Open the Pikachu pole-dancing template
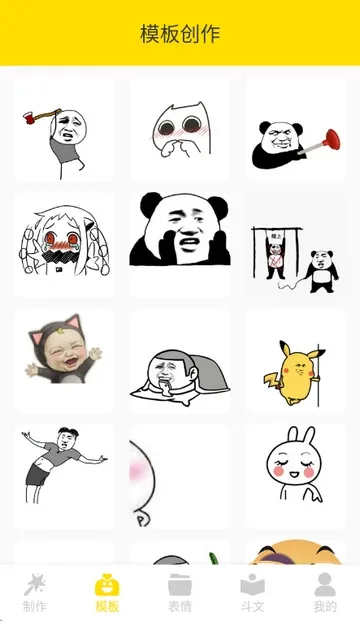This screenshot has width=360, height=621. pos(296,361)
